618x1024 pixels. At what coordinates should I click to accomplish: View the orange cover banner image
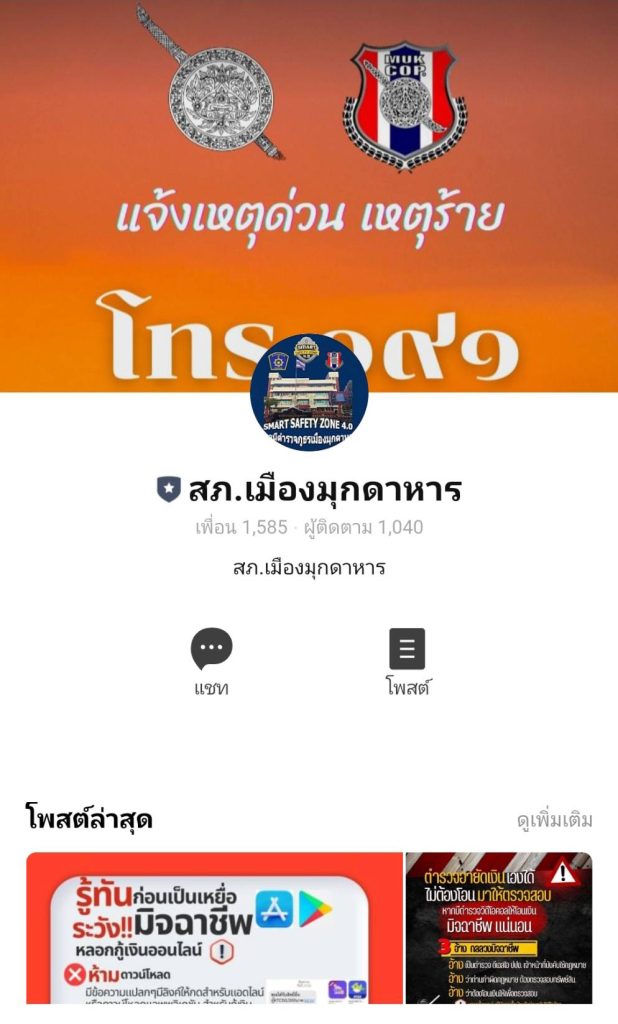(309, 160)
